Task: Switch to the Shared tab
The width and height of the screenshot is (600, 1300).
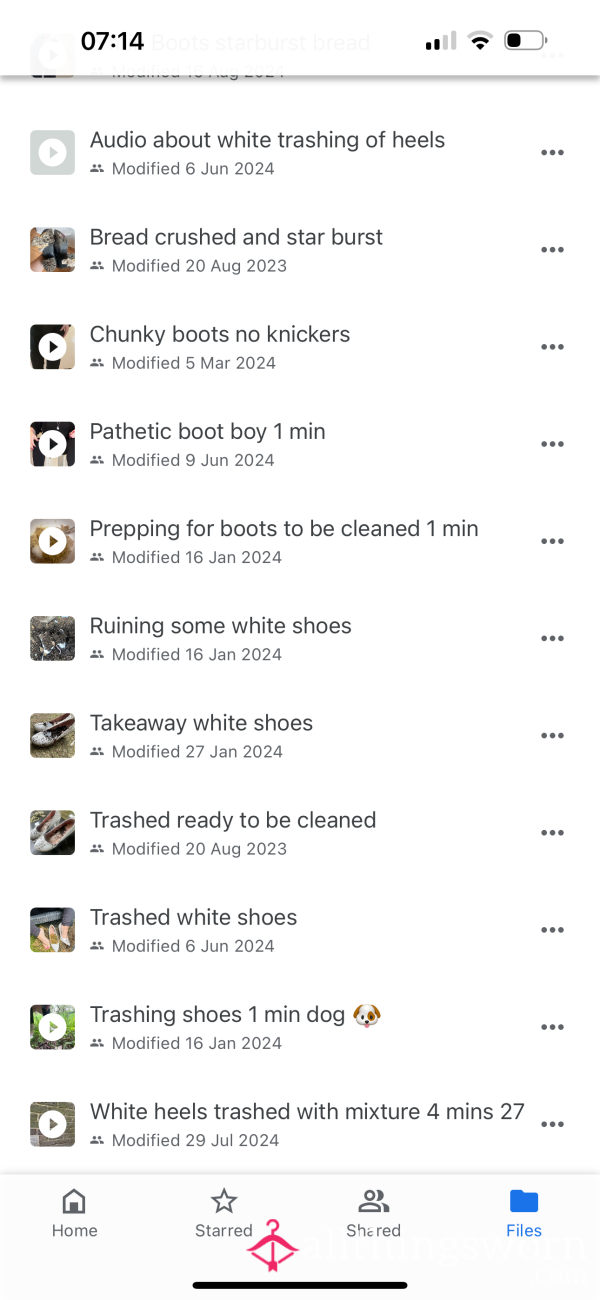Action: [374, 1214]
